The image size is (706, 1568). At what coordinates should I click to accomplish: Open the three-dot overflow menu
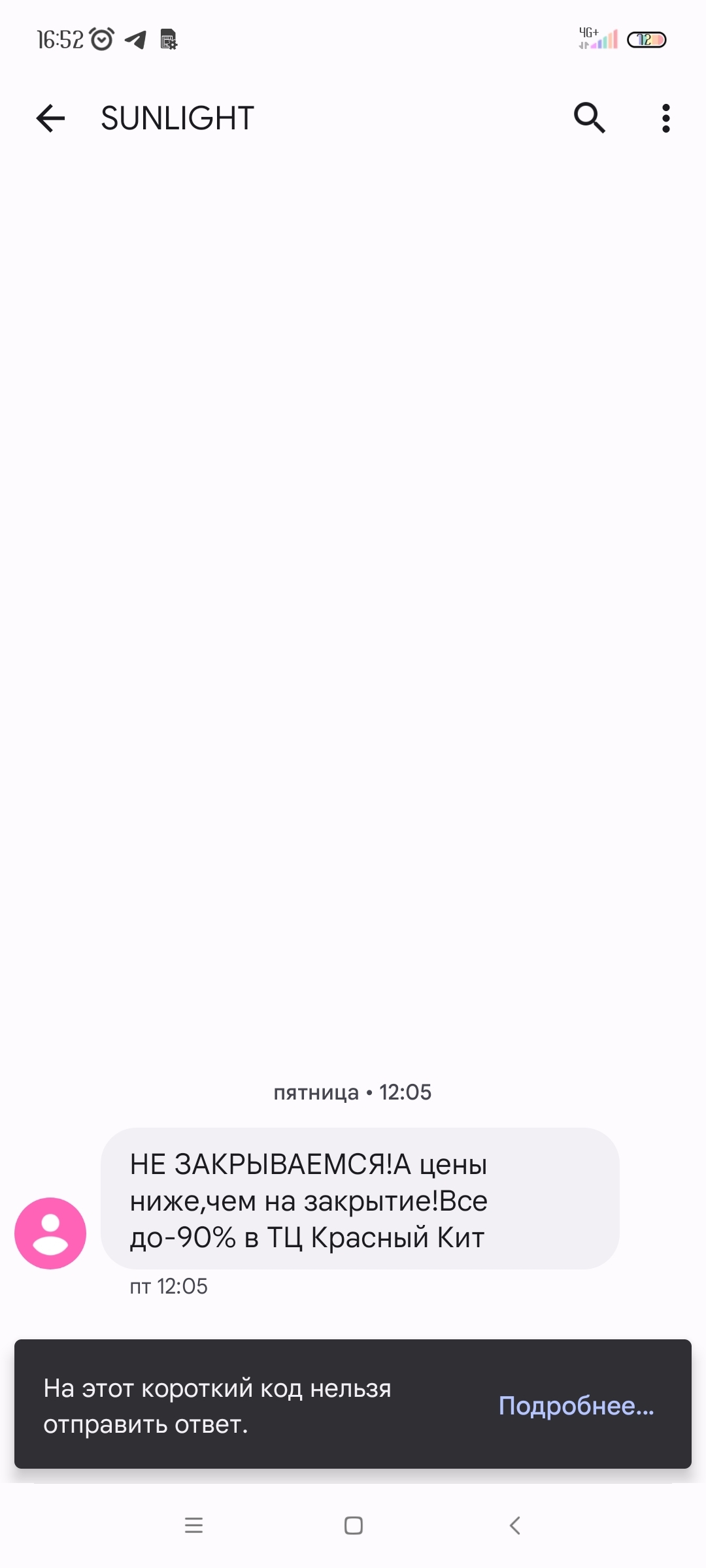[665, 118]
